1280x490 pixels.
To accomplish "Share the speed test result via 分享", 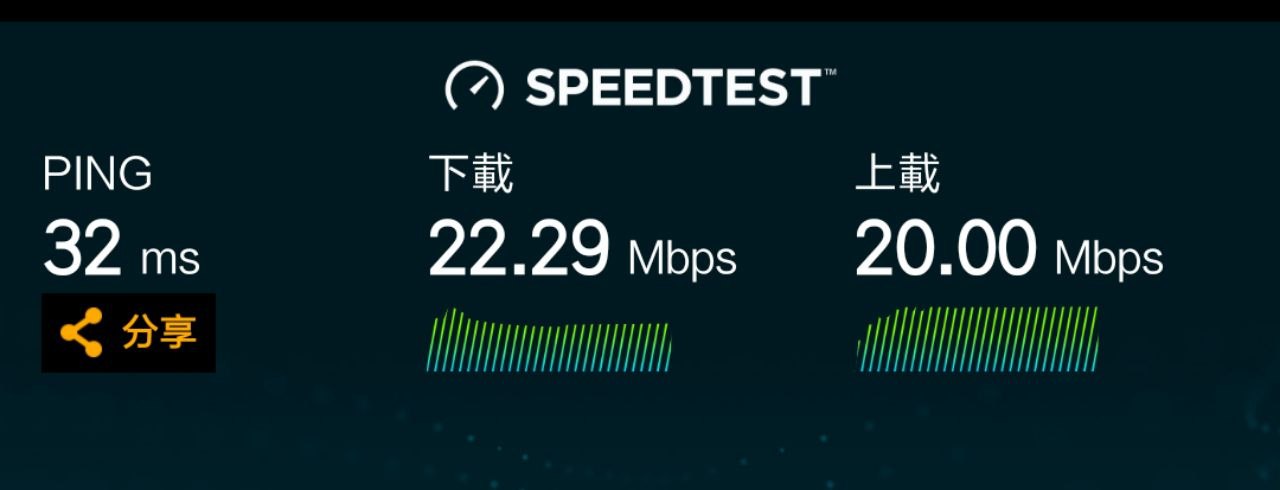I will click(128, 333).
